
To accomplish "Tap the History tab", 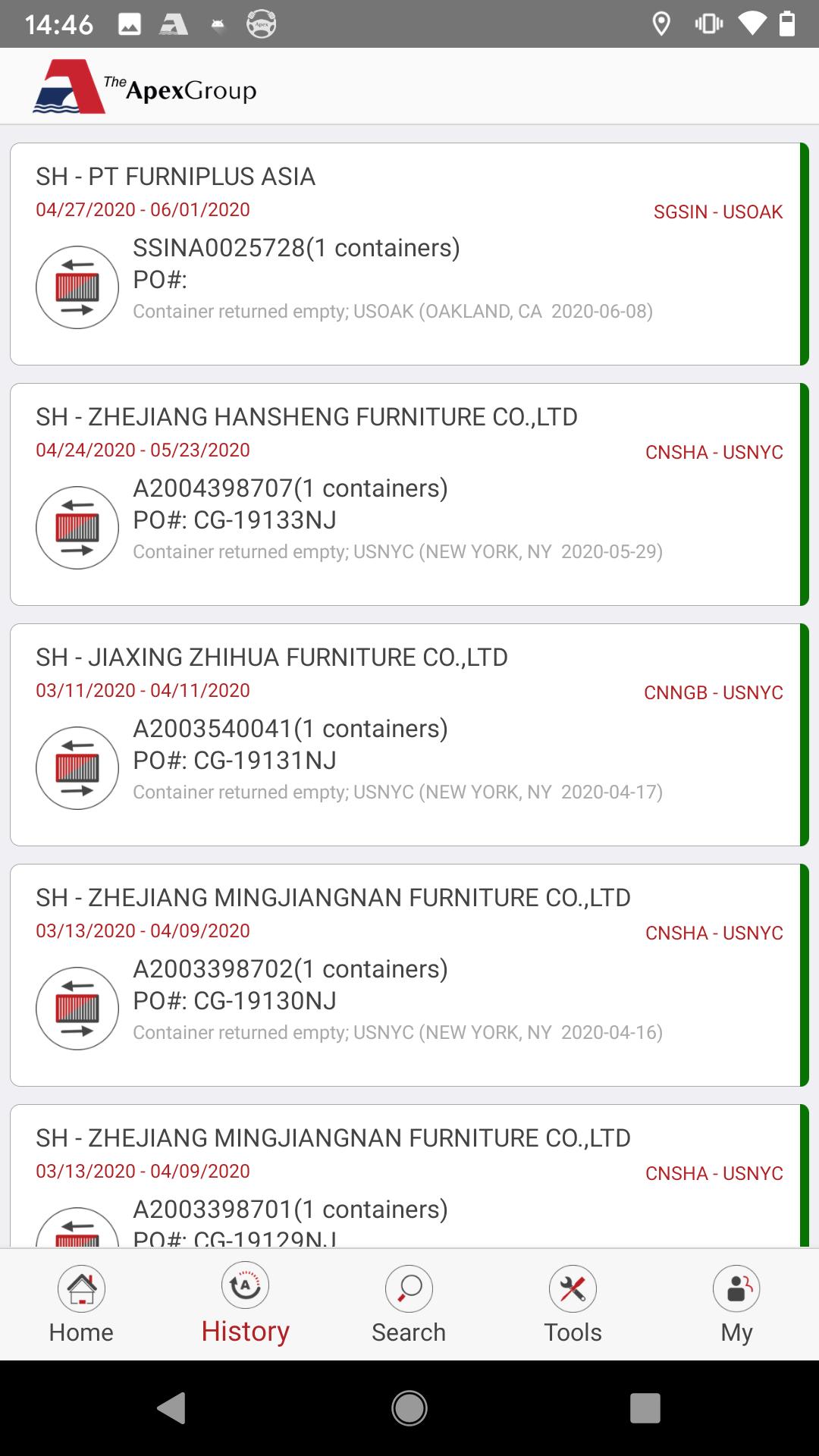I will coord(245,1304).
